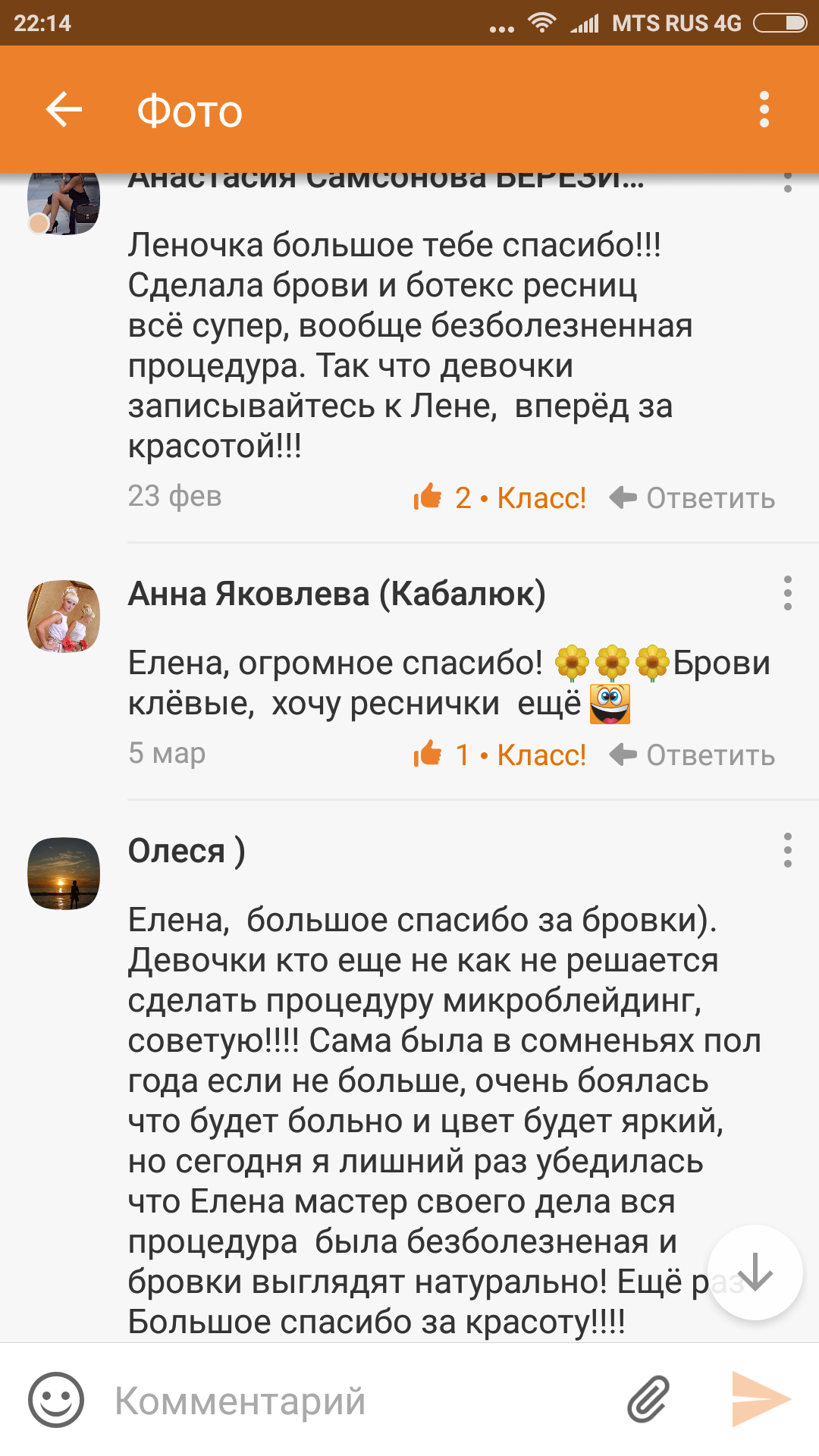The width and height of the screenshot is (819, 1456).
Task: Focus the Комментарий text field
Action: (x=356, y=1400)
